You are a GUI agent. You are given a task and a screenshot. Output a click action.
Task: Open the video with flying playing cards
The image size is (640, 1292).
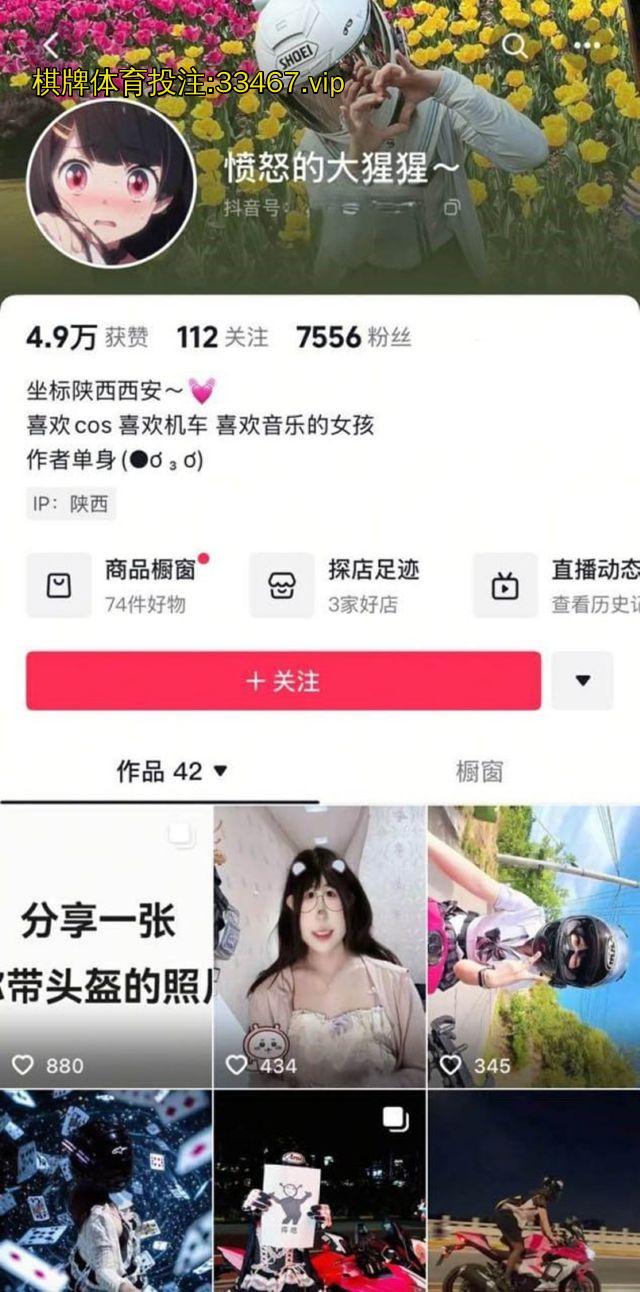tap(105, 1190)
